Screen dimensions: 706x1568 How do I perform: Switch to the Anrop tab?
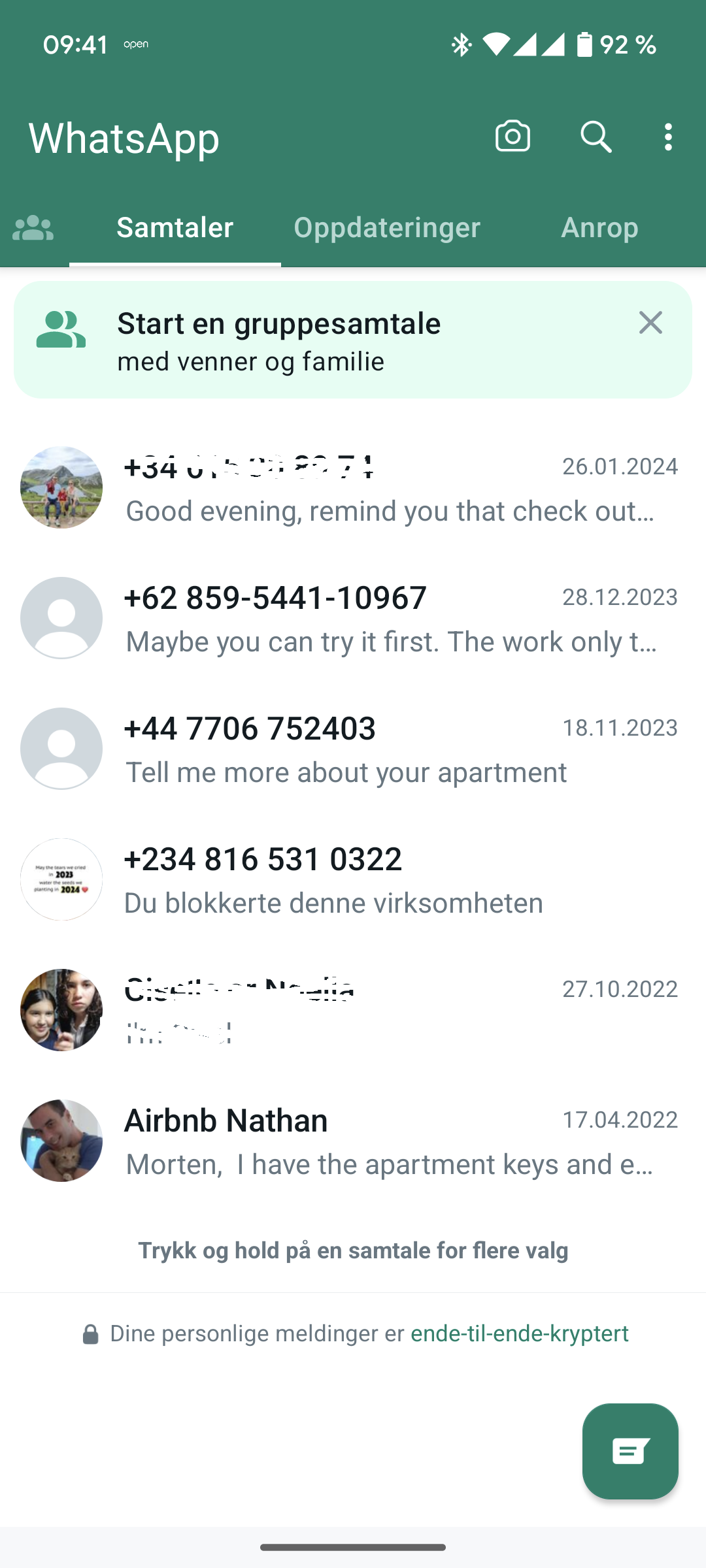599,227
